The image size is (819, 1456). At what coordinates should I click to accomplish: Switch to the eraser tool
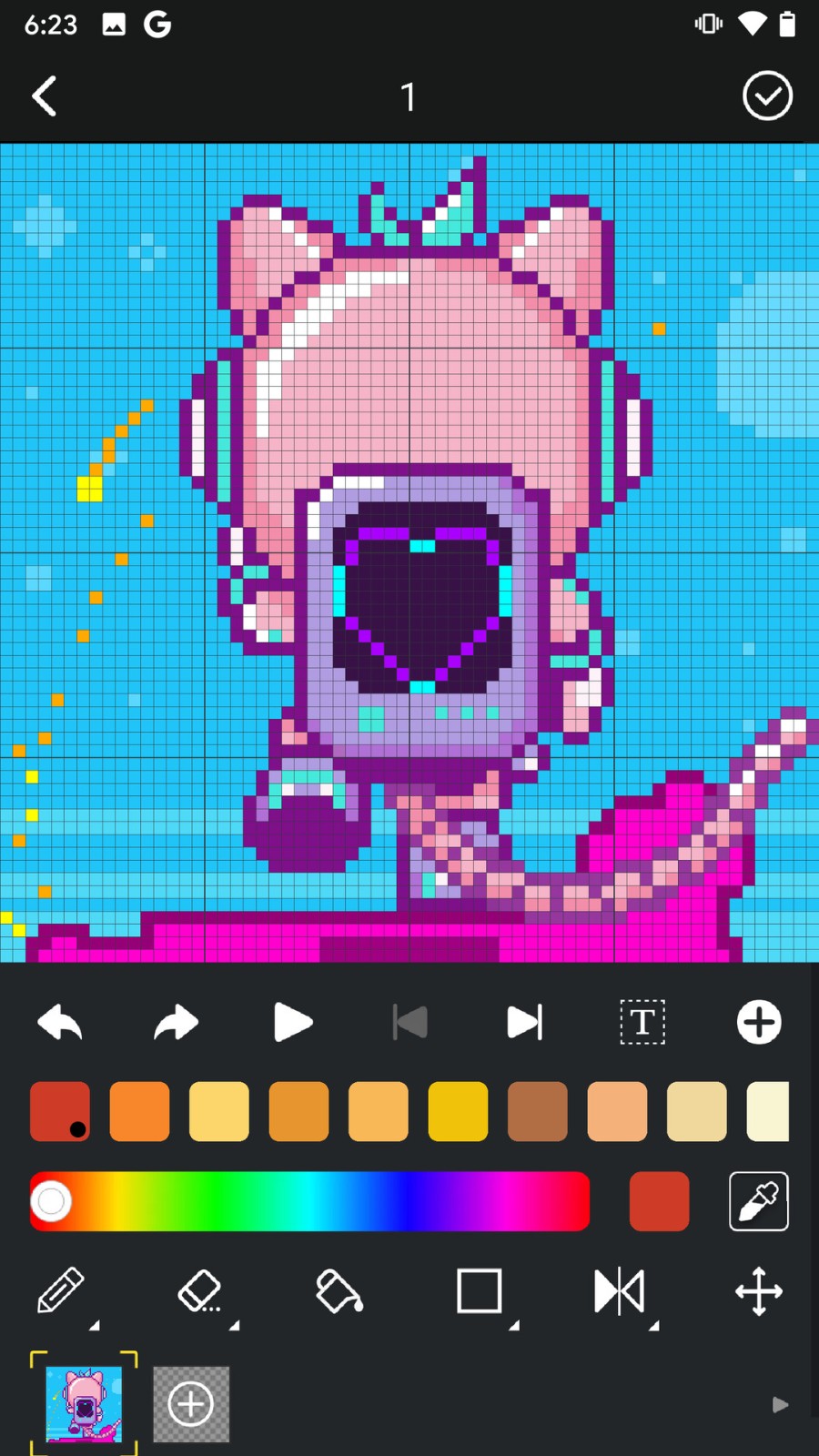(200, 1290)
